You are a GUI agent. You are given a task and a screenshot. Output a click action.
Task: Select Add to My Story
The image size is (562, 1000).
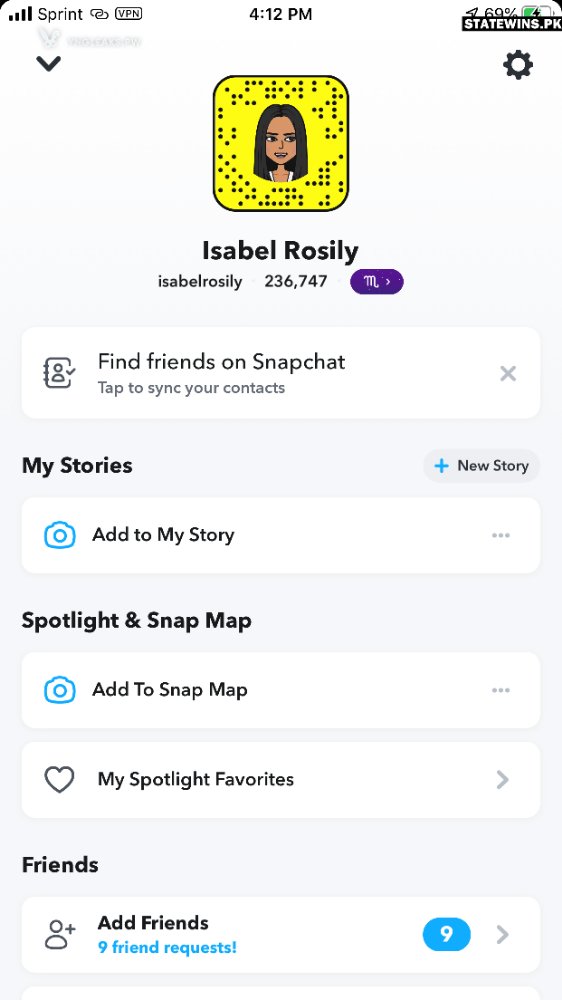tap(281, 535)
